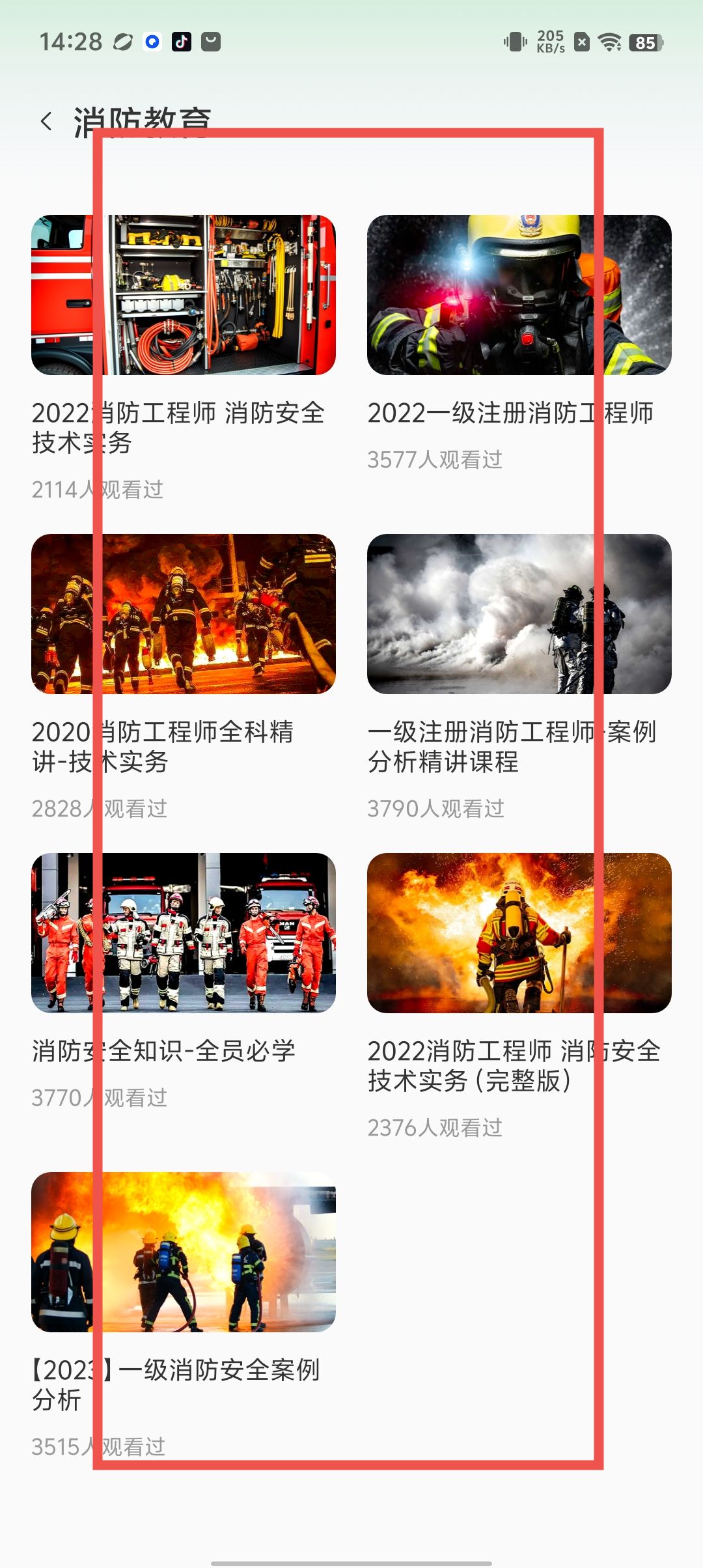Open 2022消防工程师 消防安全技术实务 (完整版) course

pos(519,933)
